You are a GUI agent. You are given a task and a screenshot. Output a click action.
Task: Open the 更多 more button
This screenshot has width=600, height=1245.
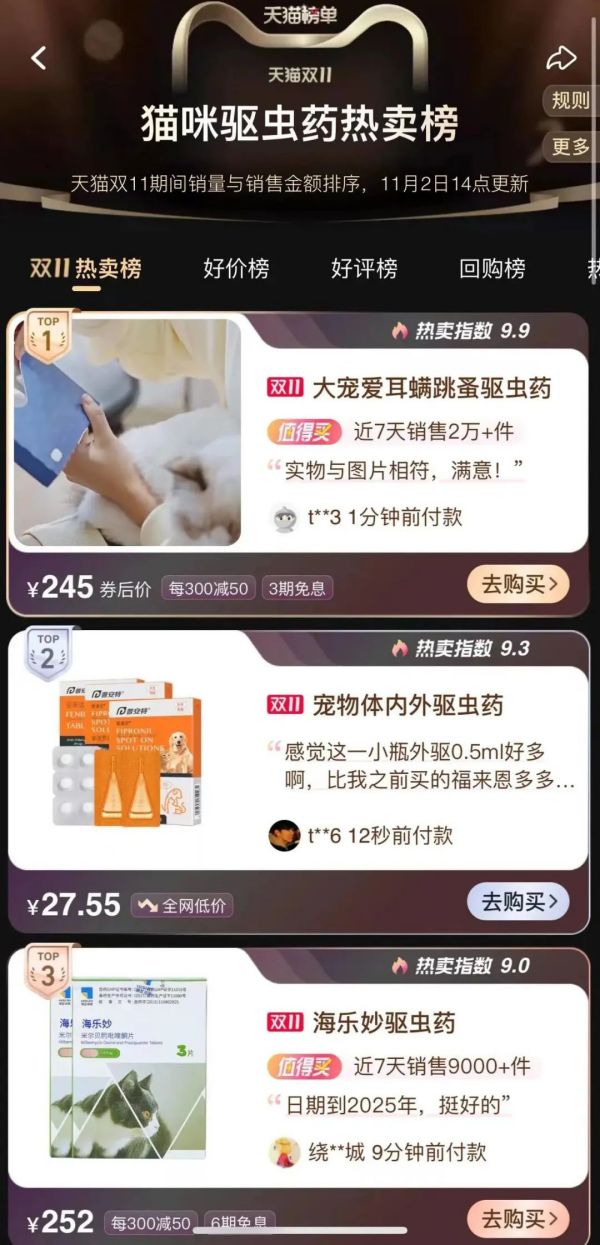(x=571, y=146)
